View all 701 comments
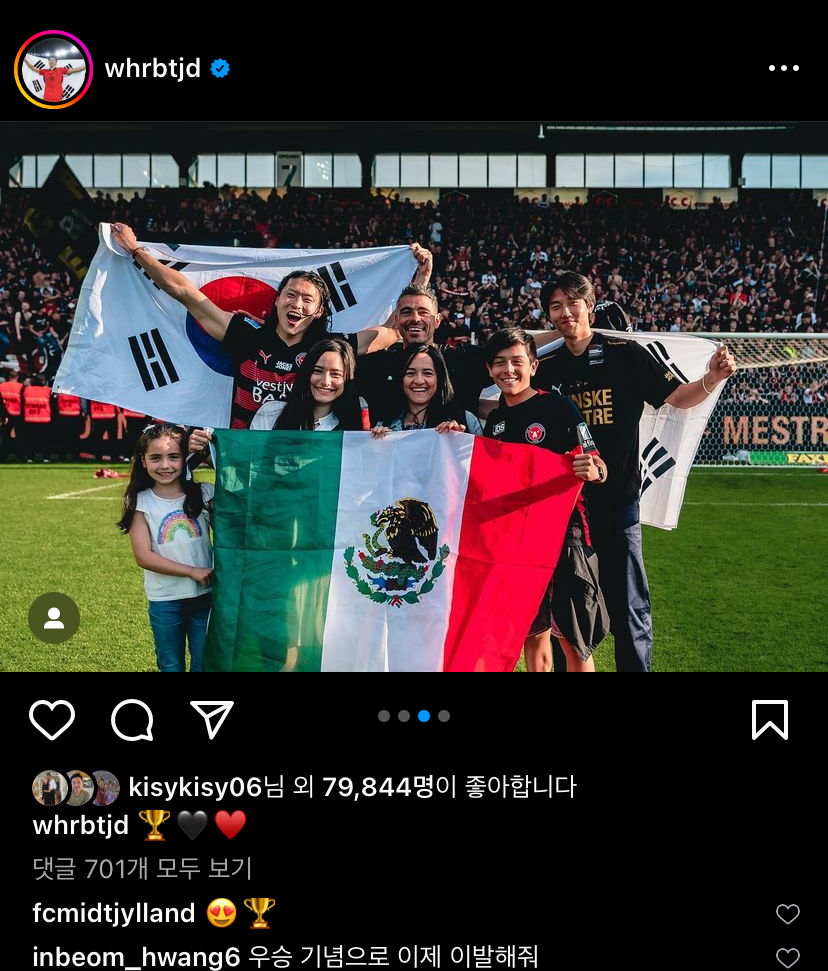The height and width of the screenshot is (971, 828). tap(142, 867)
